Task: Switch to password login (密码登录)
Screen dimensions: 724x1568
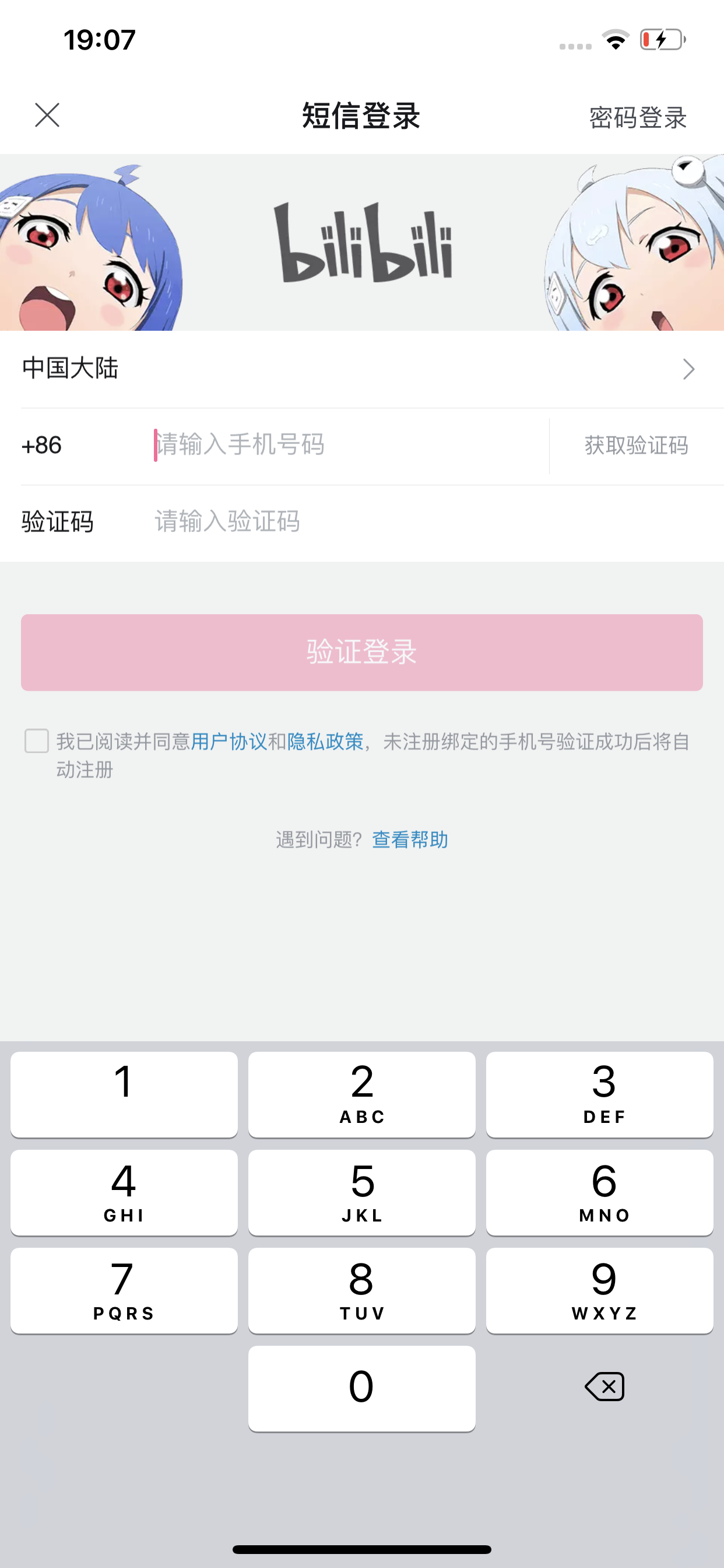Action: [x=637, y=117]
